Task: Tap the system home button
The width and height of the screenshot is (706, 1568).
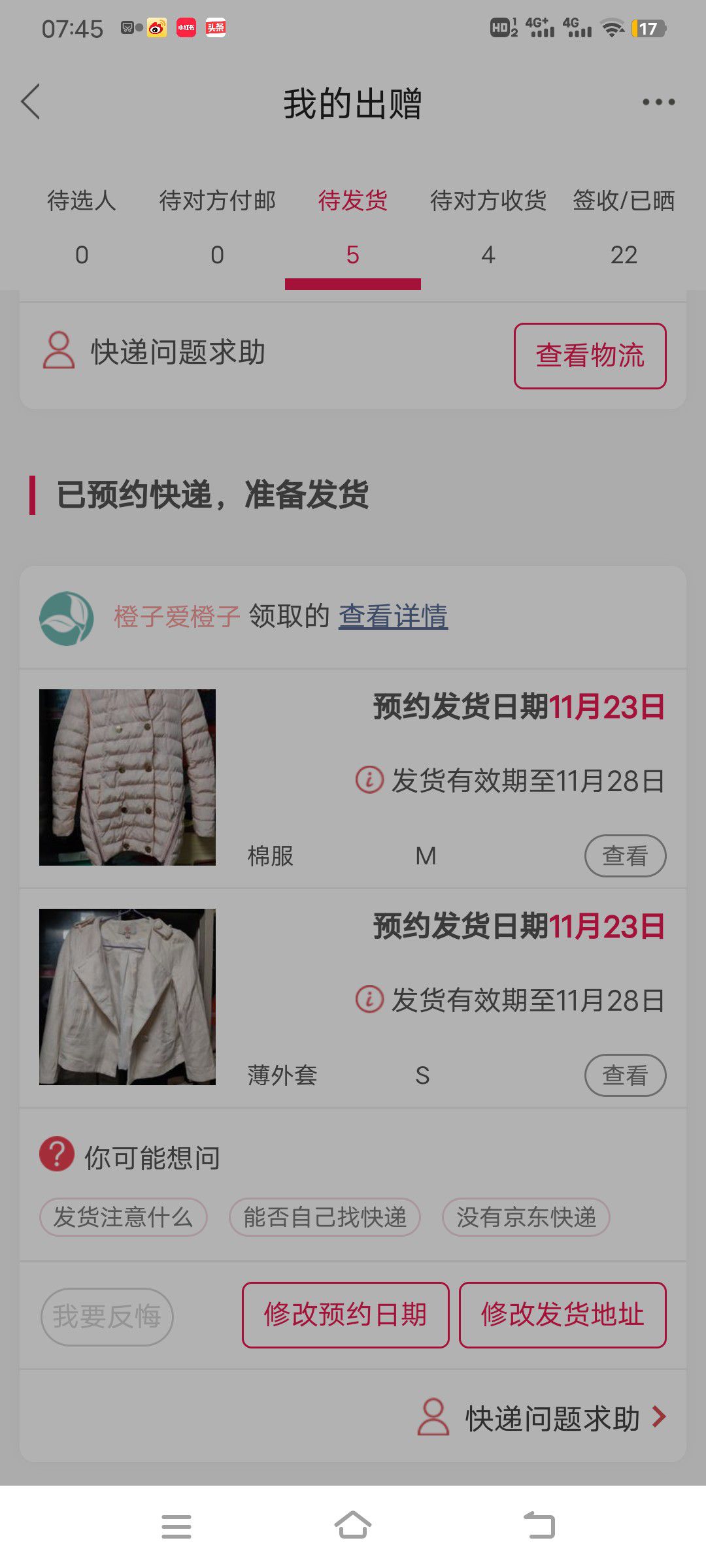Action: click(353, 1526)
